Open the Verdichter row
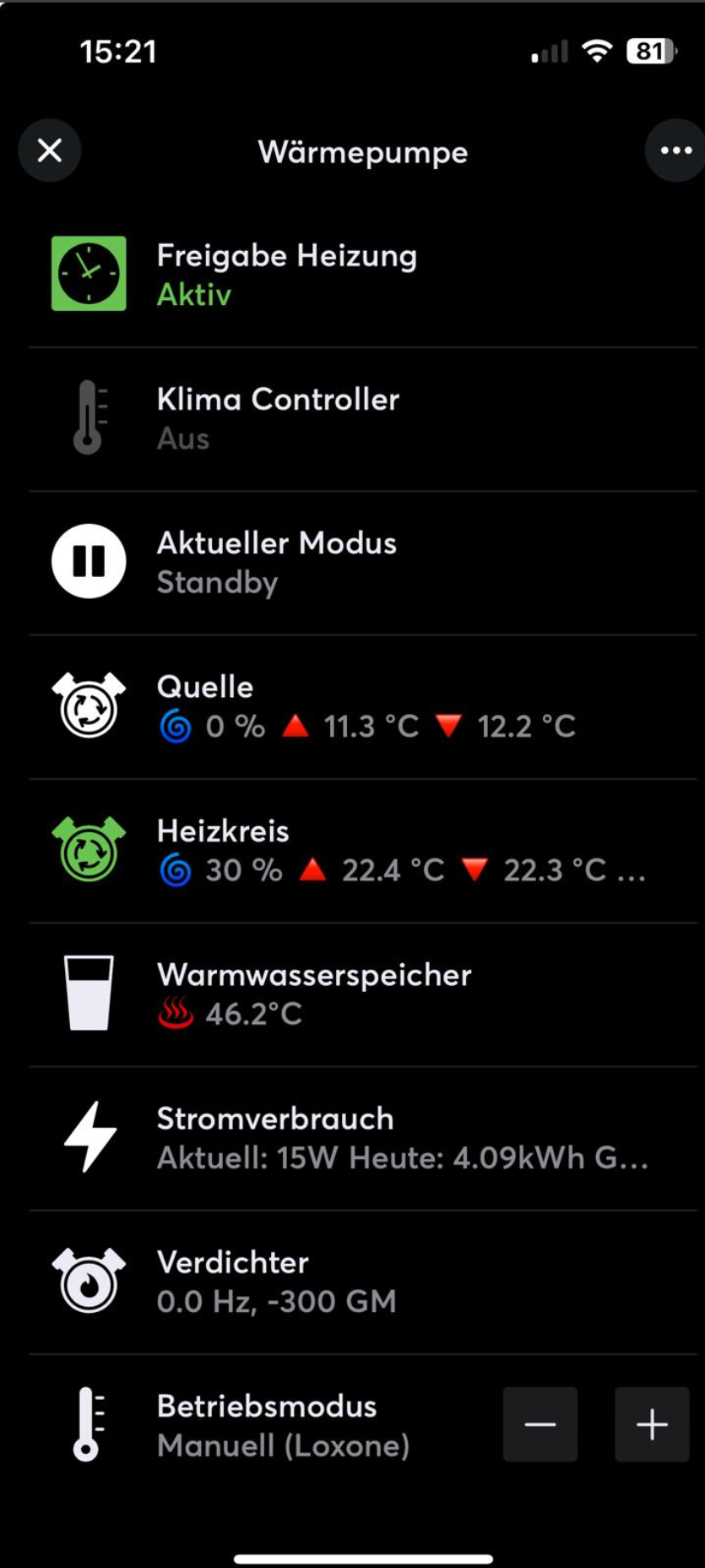This screenshot has height=1568, width=705. (x=363, y=1282)
